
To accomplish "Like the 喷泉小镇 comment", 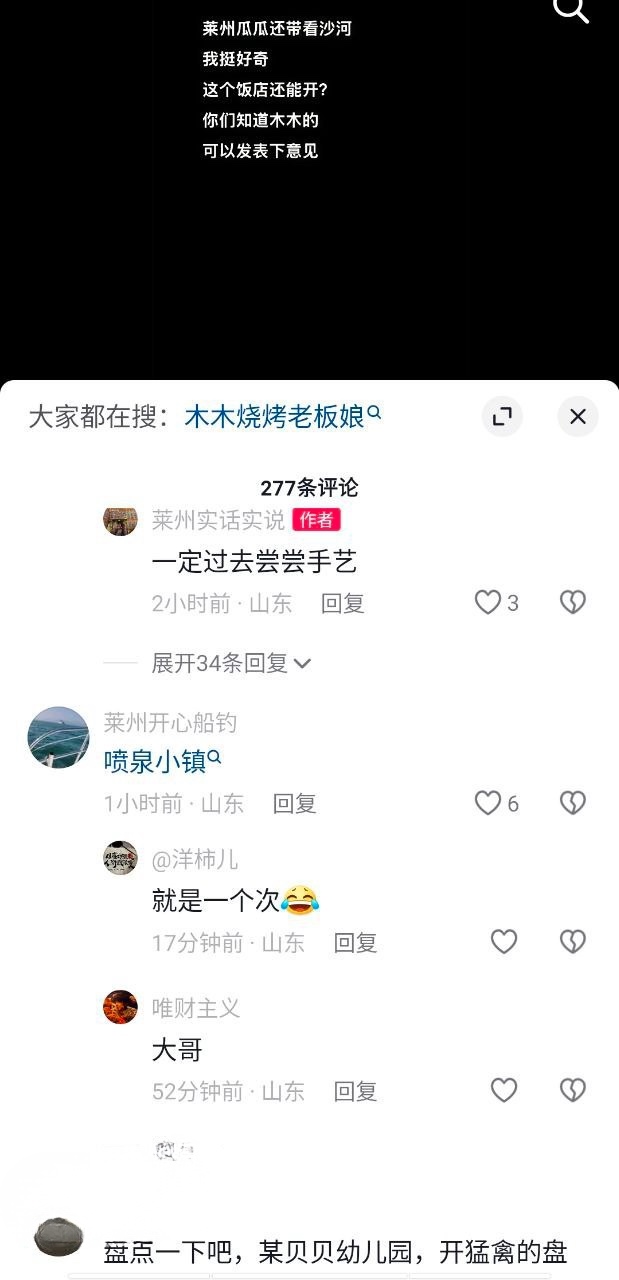I will pyautogui.click(x=488, y=803).
